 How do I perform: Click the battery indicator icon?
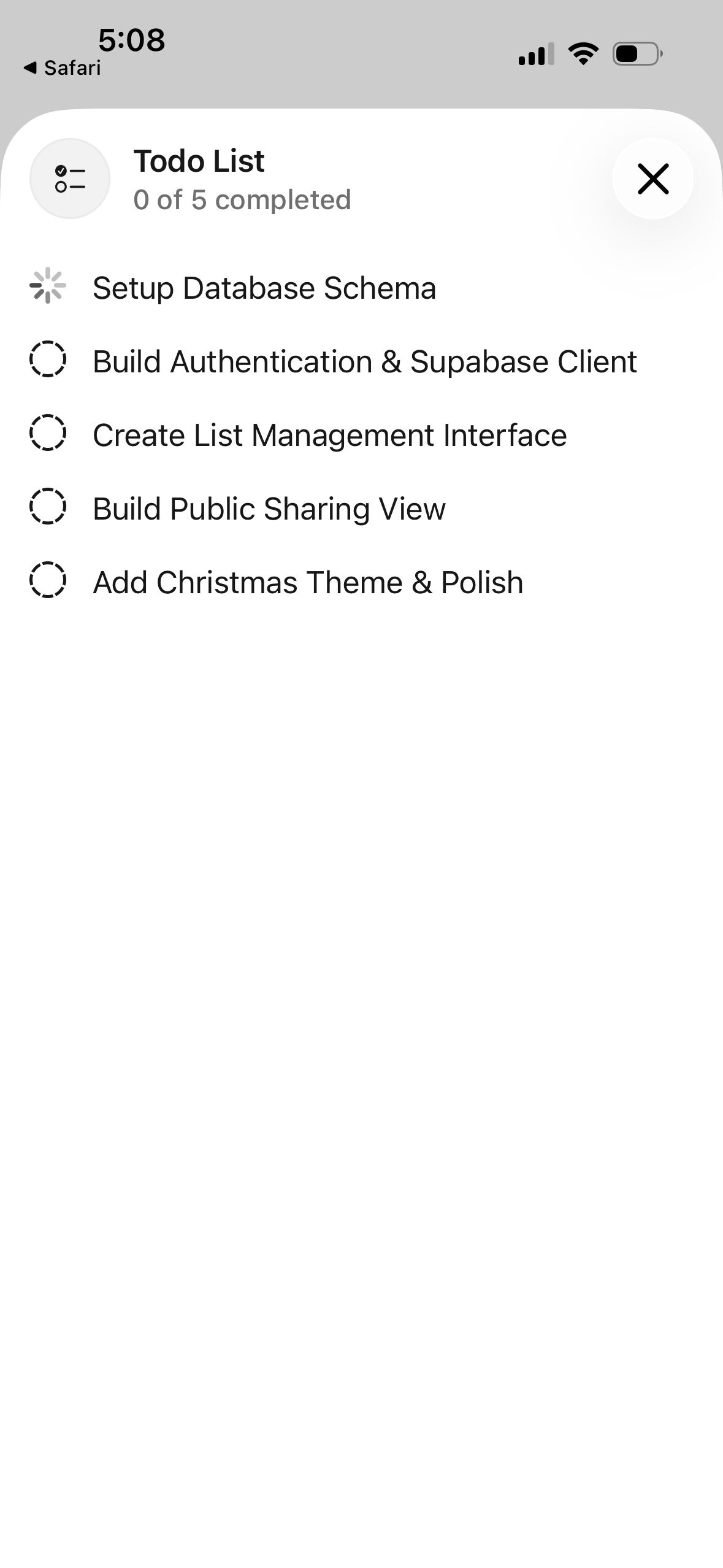635,55
